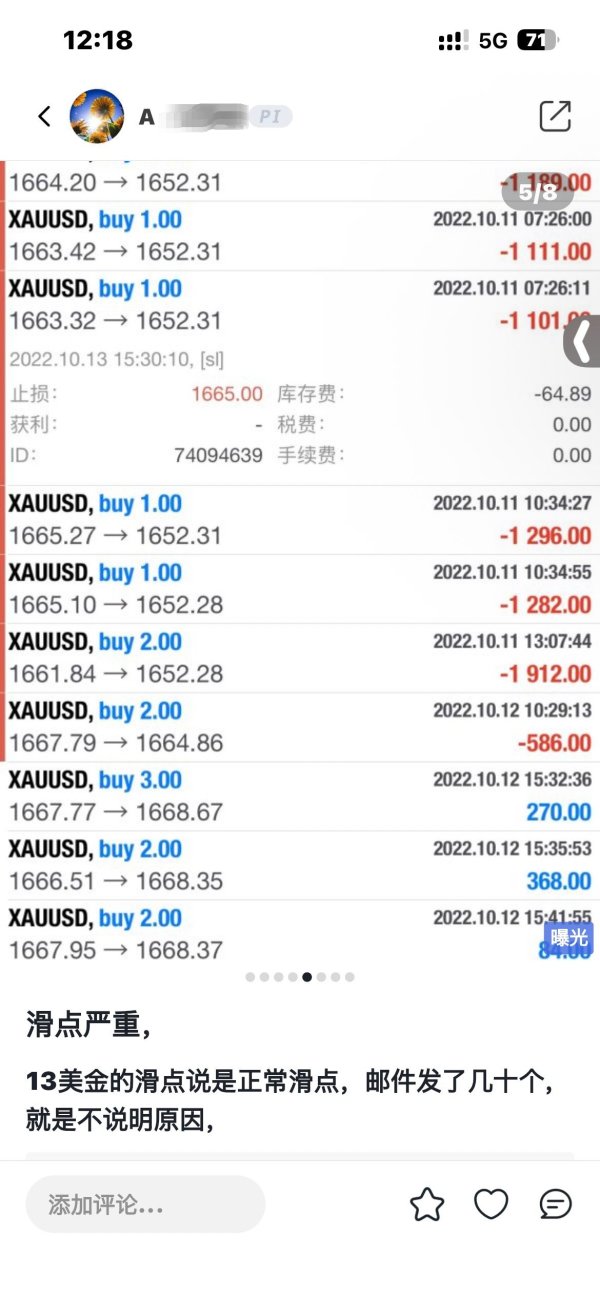Open the author's sunflower avatar profile
This screenshot has height=1298, width=600.
tap(97, 116)
